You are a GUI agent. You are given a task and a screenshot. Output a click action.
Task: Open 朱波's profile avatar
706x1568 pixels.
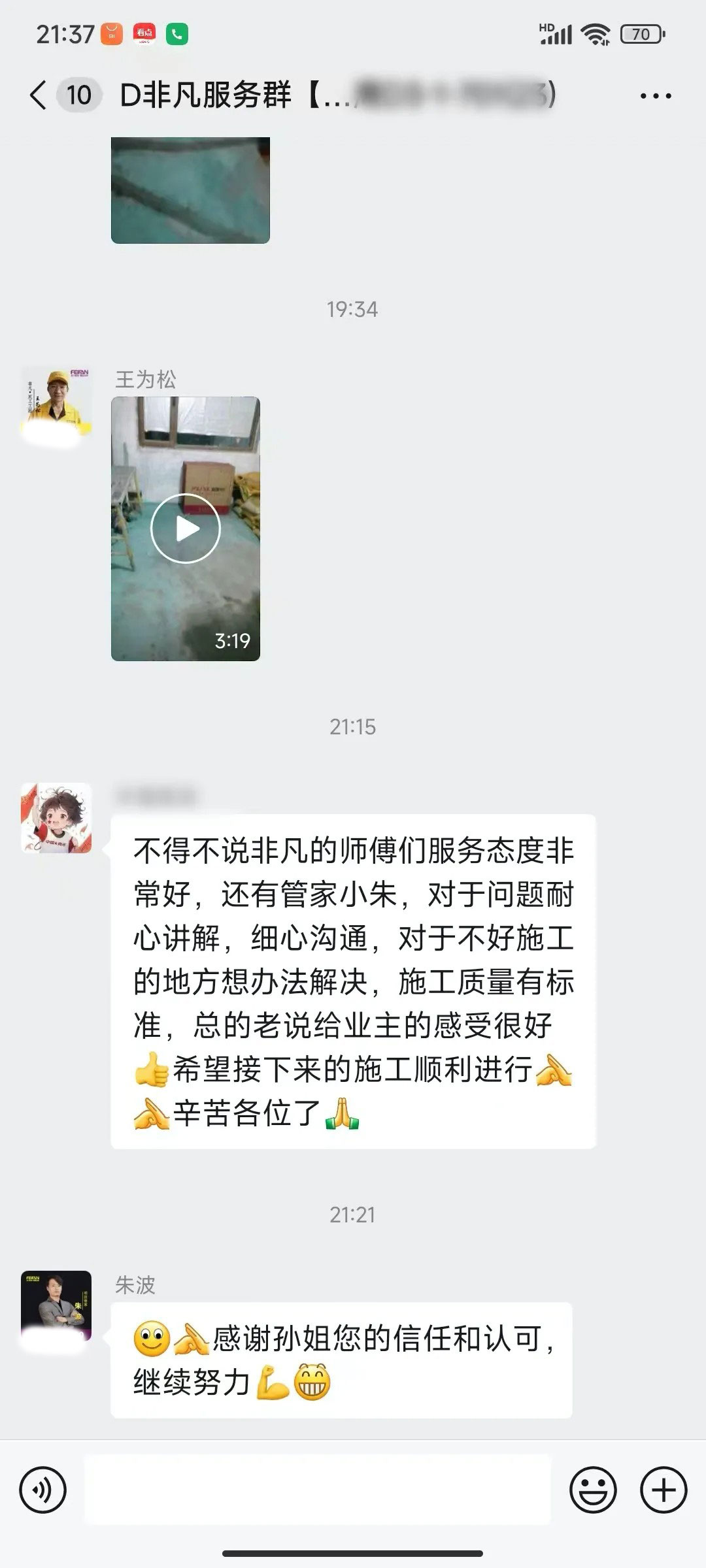(57, 1307)
